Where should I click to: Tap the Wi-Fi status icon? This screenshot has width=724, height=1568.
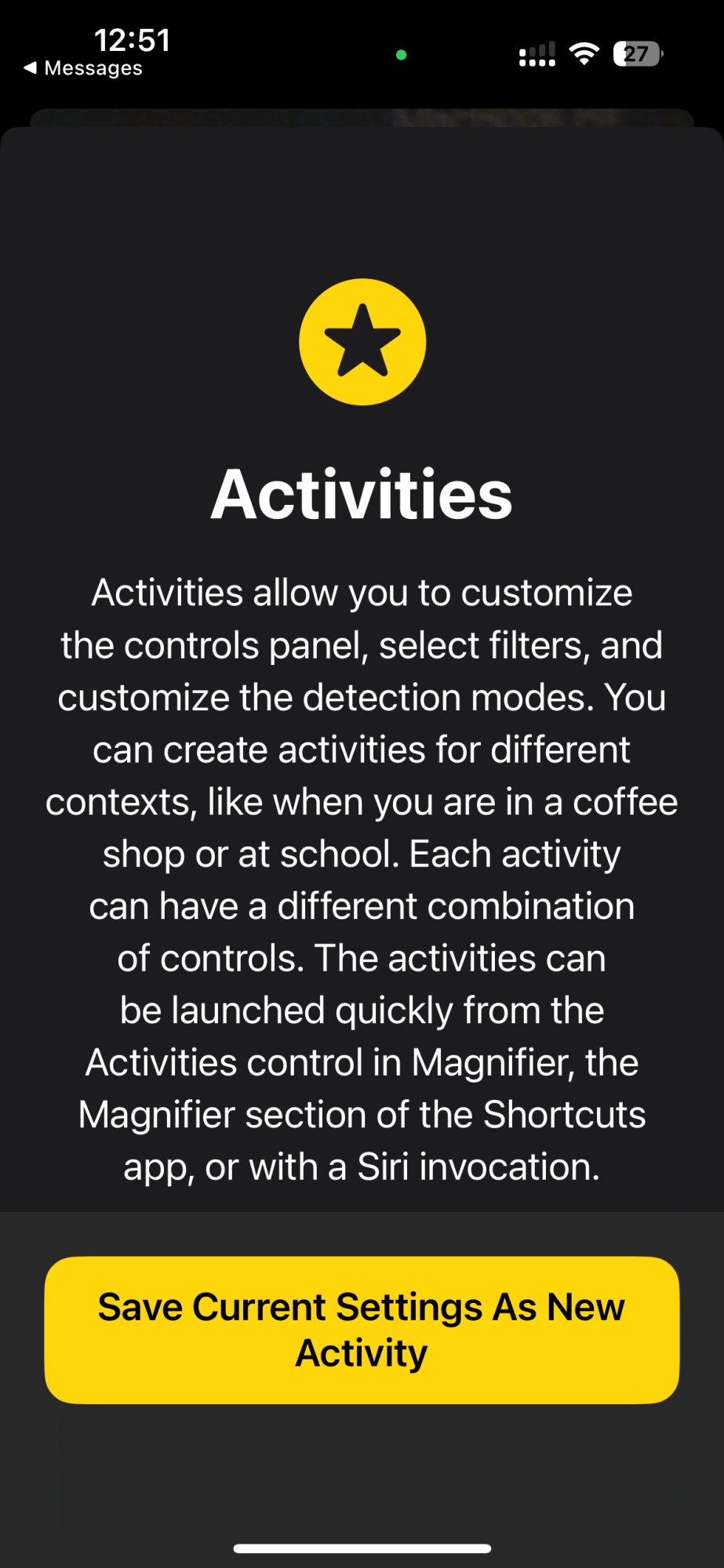click(x=584, y=53)
